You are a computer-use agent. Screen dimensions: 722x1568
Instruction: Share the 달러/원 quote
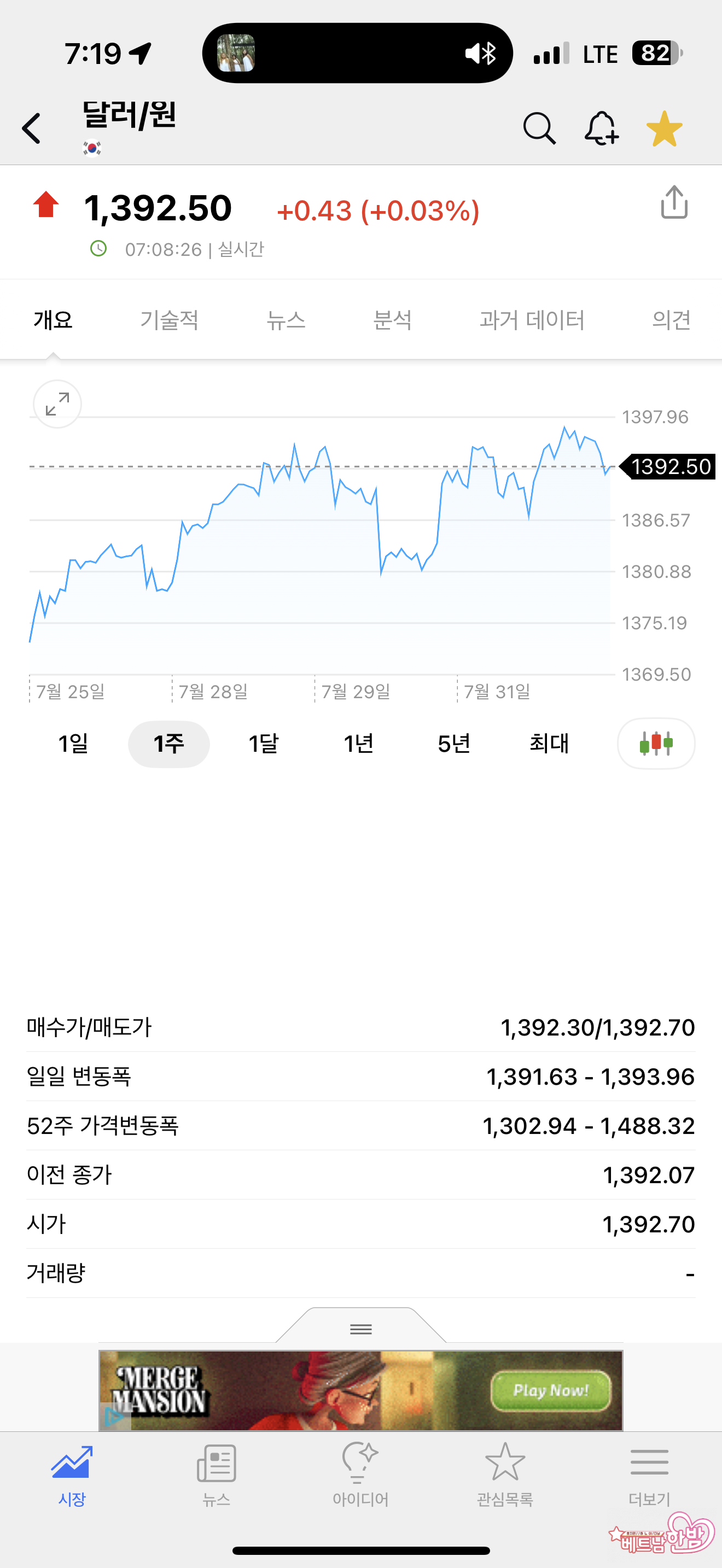pos(674,203)
